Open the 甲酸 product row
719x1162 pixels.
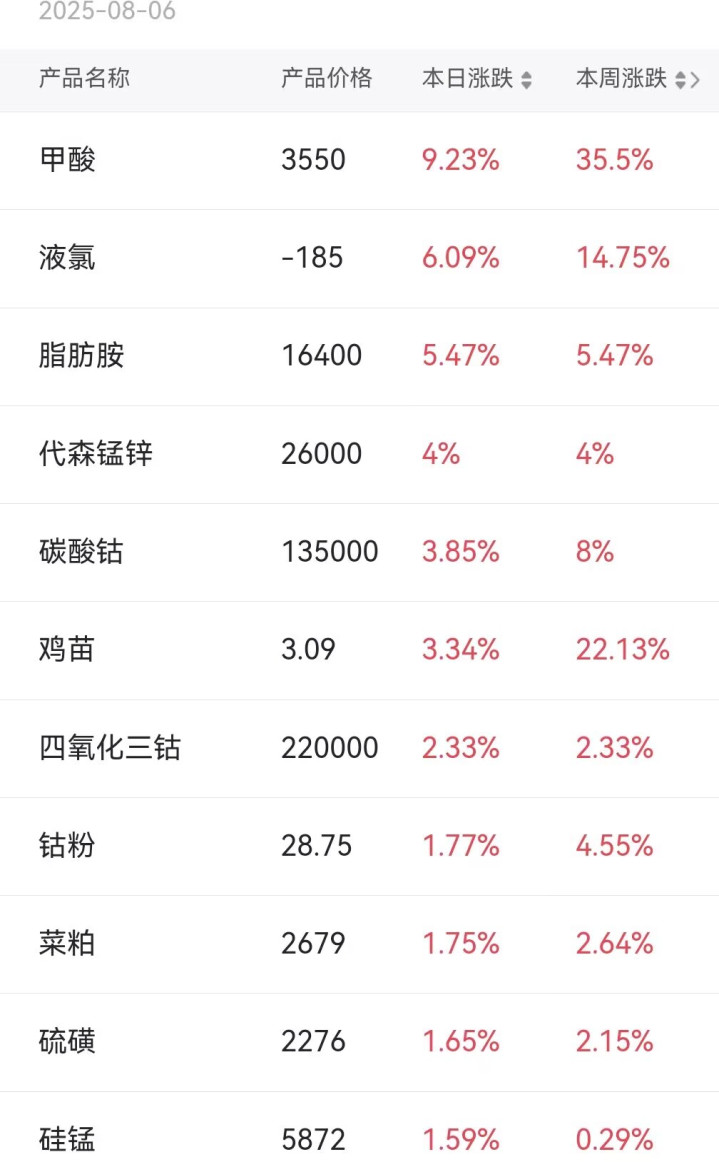click(360, 161)
